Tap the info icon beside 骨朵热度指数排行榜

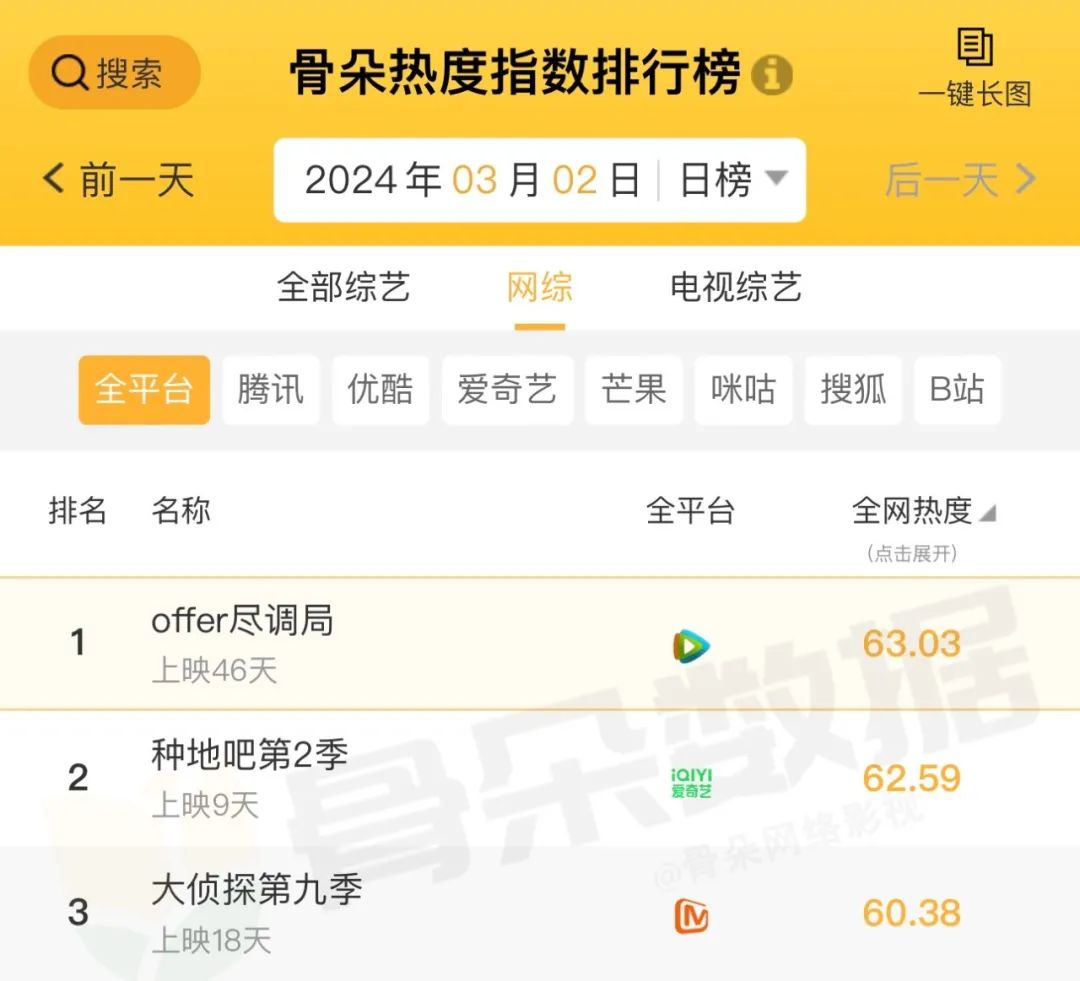[x=771, y=74]
